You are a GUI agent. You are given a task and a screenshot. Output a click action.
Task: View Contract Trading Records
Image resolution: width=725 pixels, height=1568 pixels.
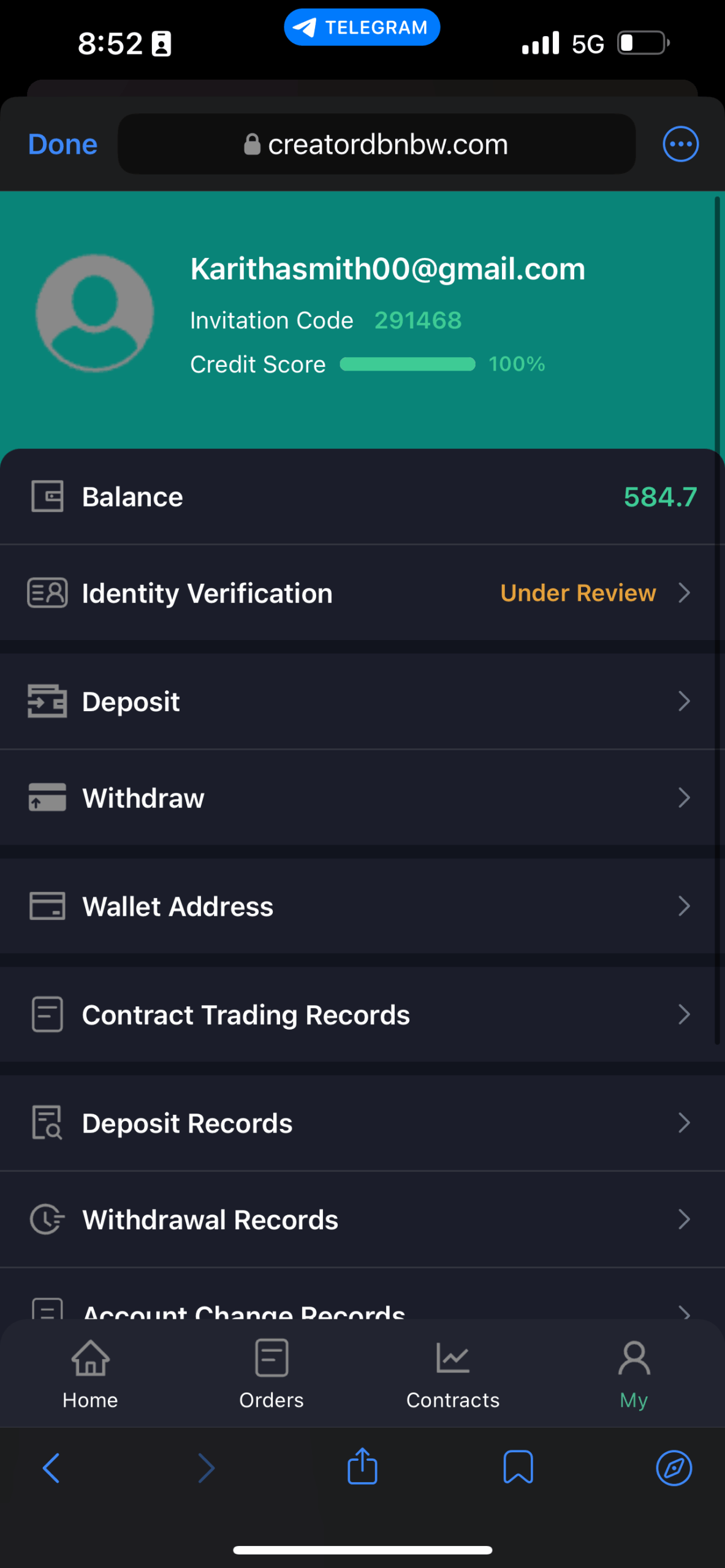362,1014
